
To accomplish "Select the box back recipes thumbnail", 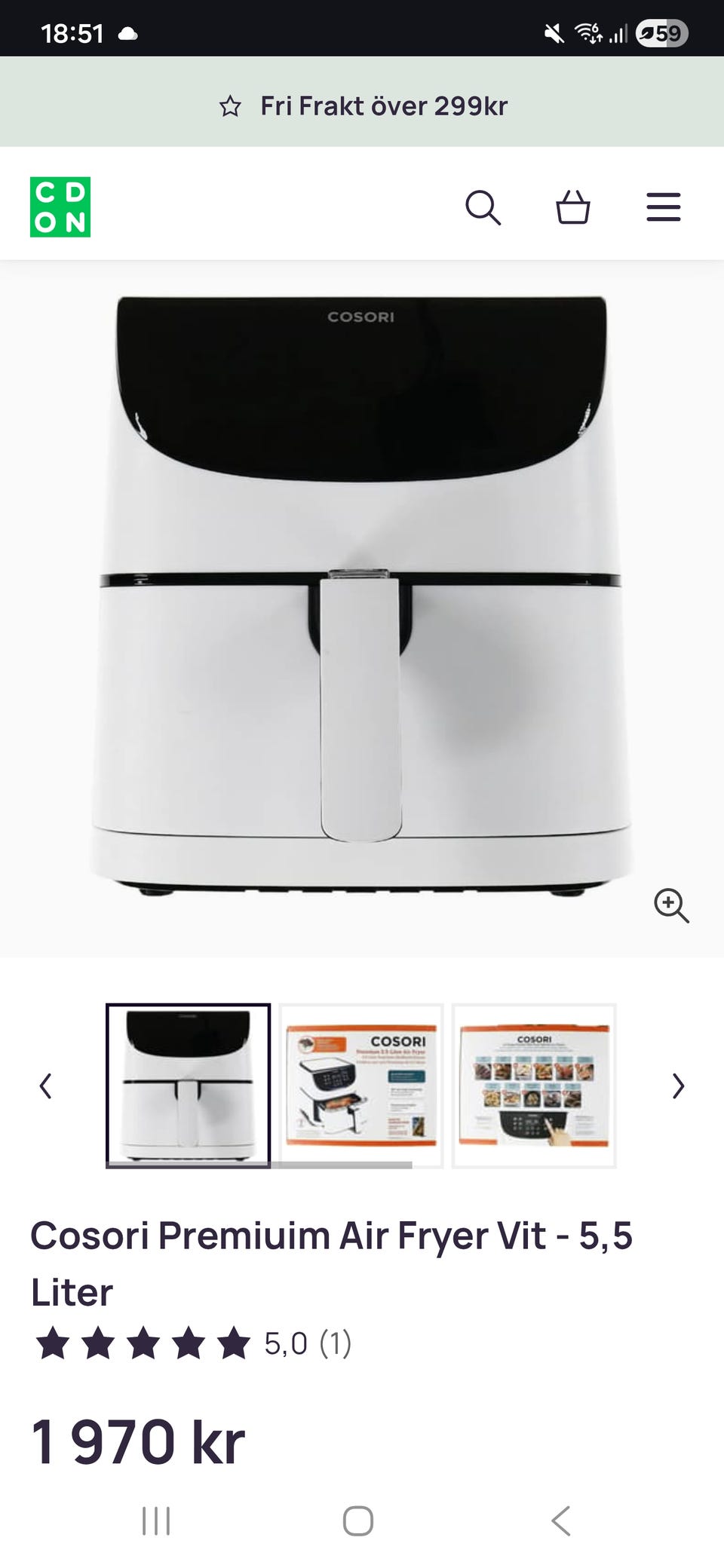I will (x=534, y=1086).
